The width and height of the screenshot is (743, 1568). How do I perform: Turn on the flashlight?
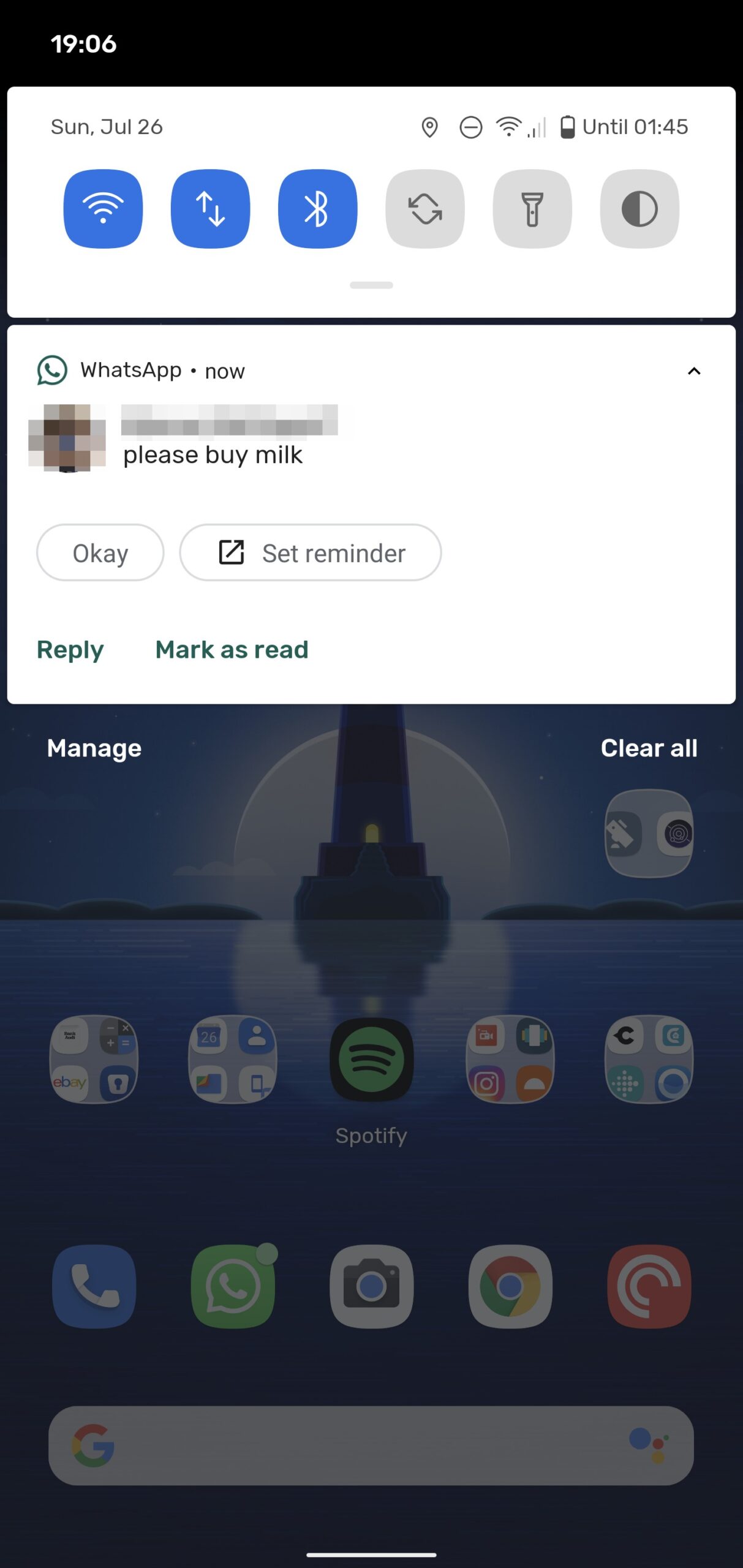pos(532,208)
